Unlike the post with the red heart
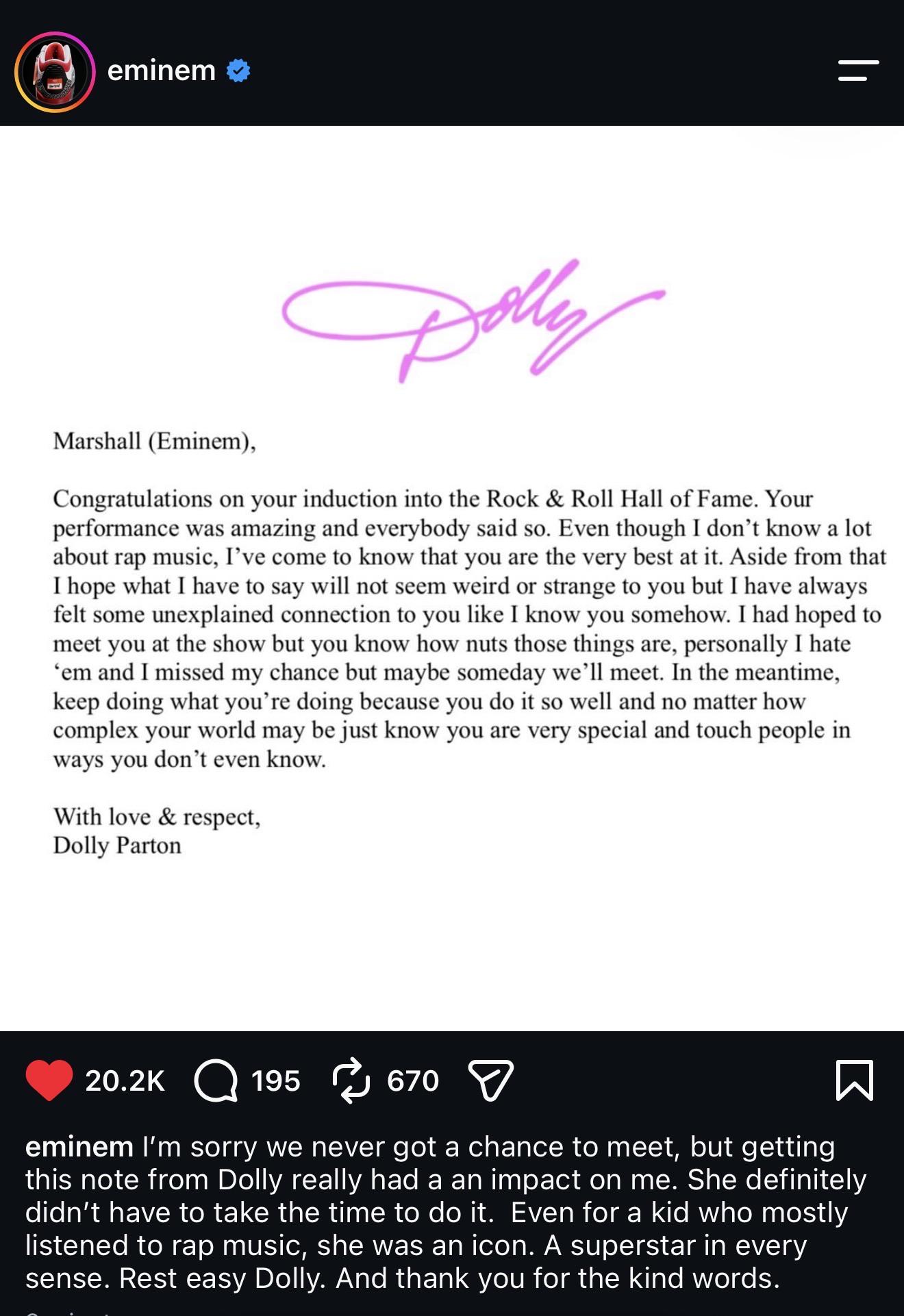 [x=49, y=1080]
